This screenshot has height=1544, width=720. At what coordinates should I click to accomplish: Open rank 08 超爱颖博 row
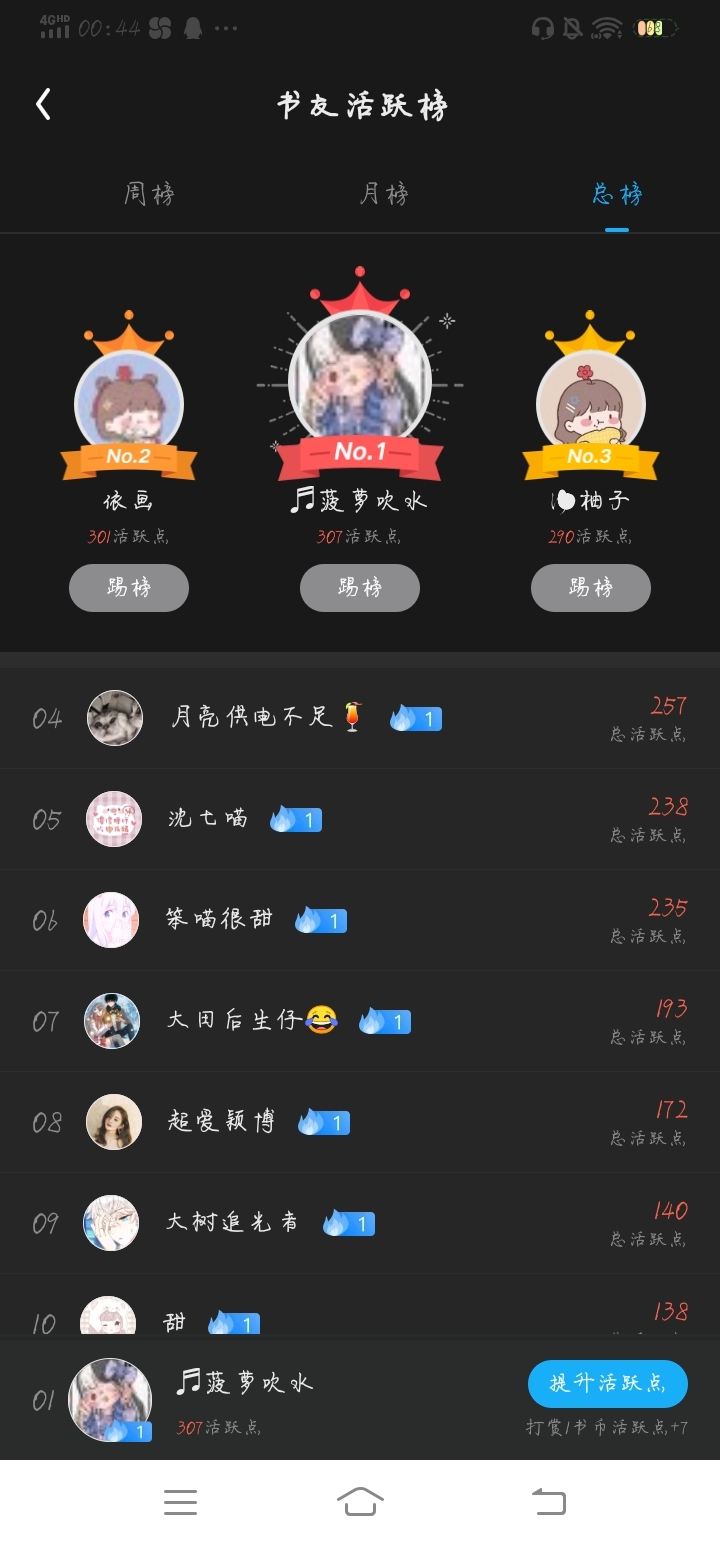[x=360, y=1122]
